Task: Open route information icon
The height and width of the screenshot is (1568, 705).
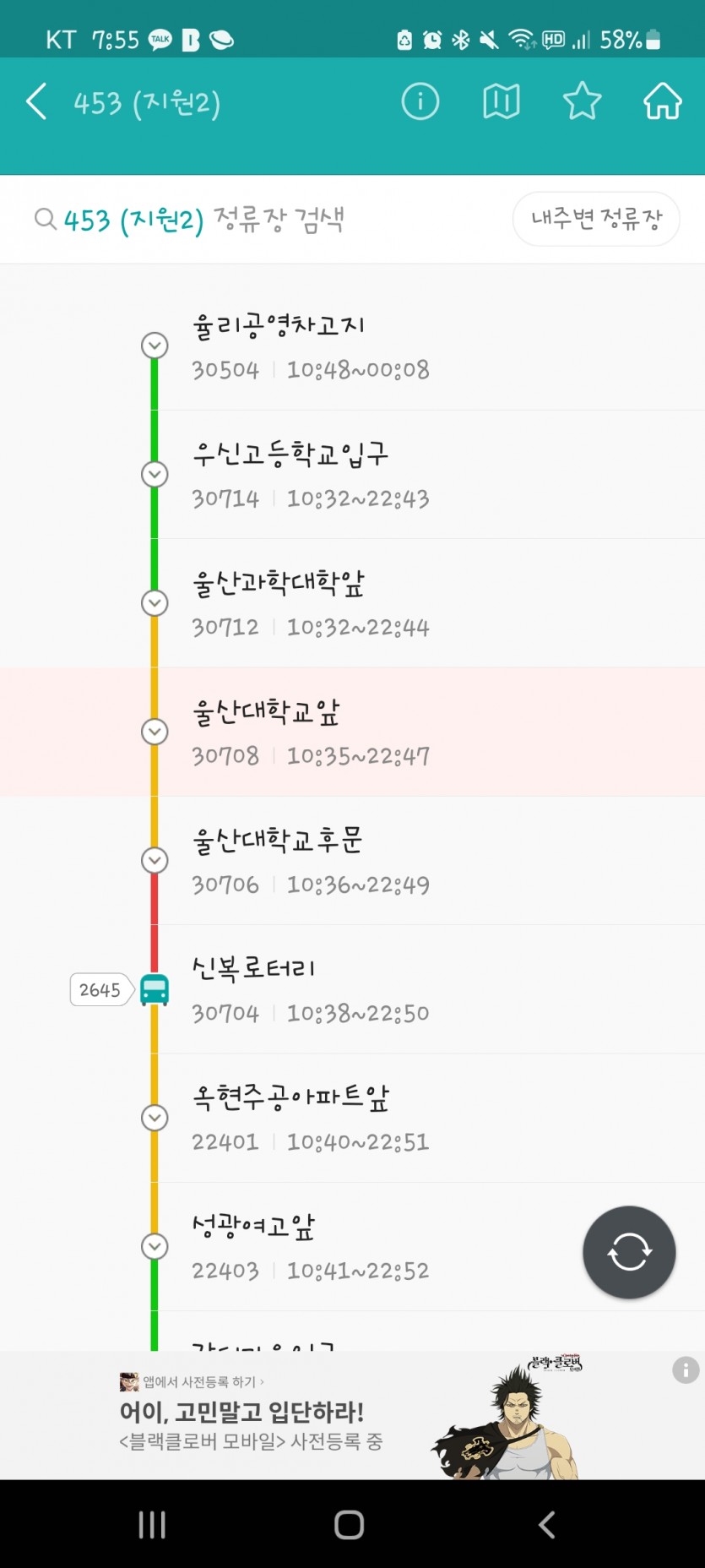Action: [420, 102]
